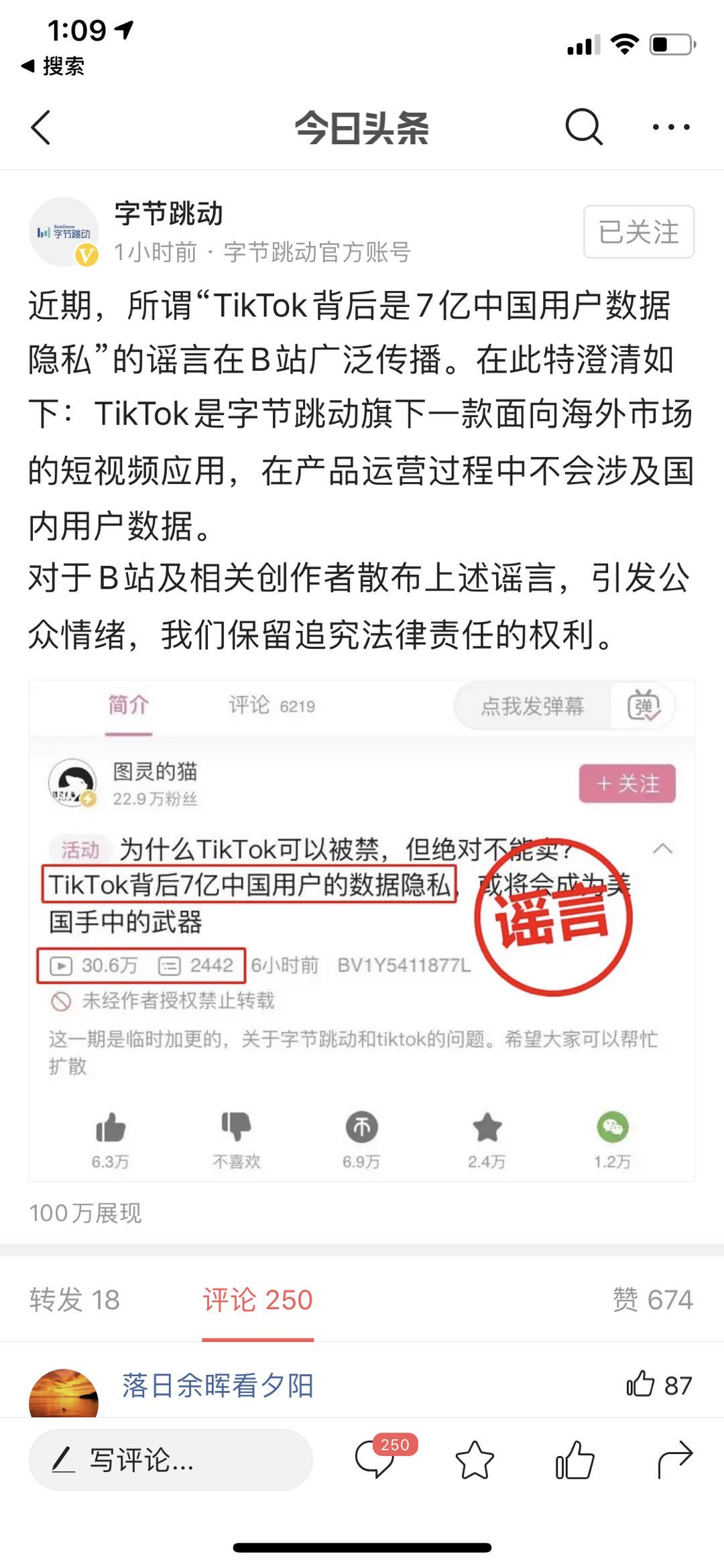Image resolution: width=724 pixels, height=1568 pixels.
Task: Tap the 已关注 follow button
Action: (638, 232)
